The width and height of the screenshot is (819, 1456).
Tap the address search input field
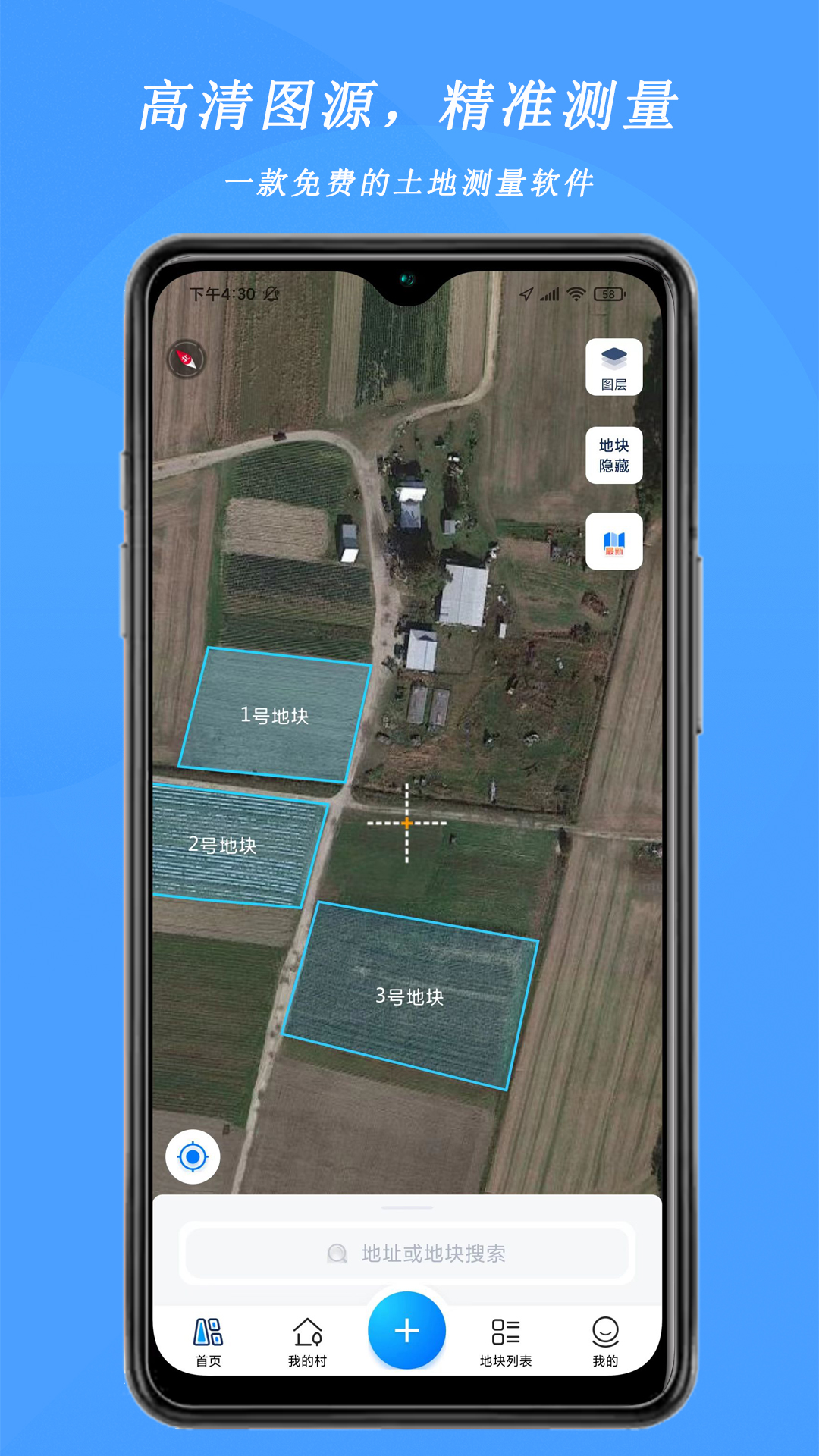(409, 1253)
